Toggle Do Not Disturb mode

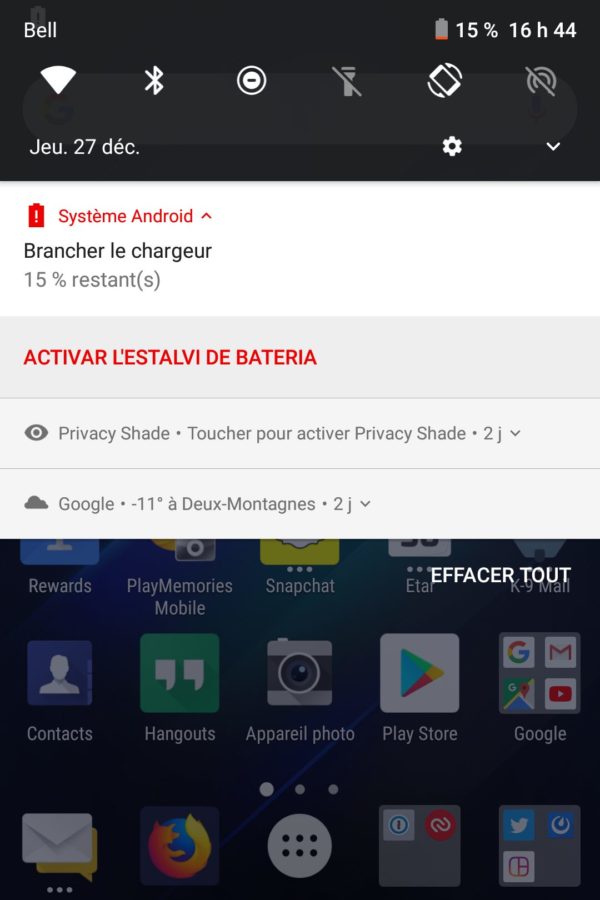[251, 80]
